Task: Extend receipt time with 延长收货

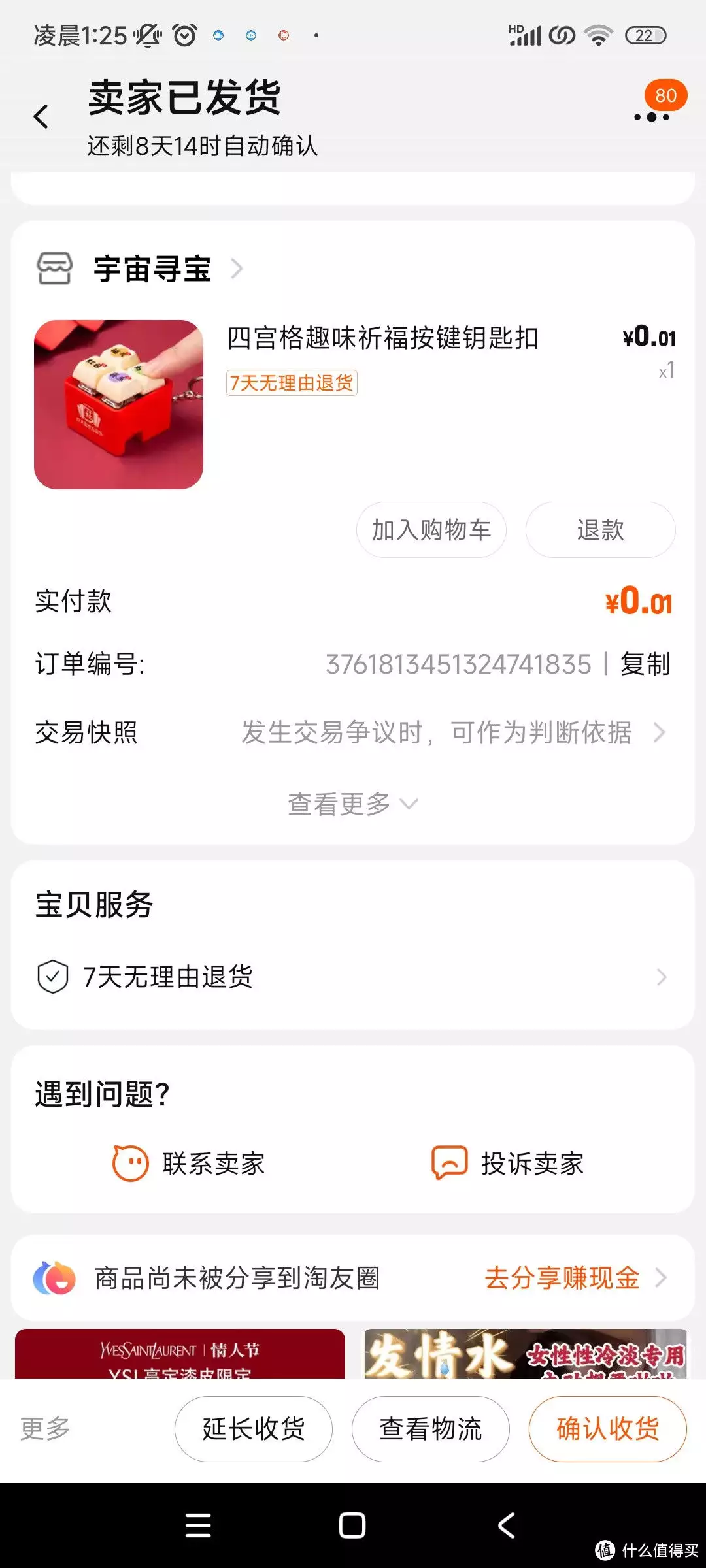Action: 254,1429
